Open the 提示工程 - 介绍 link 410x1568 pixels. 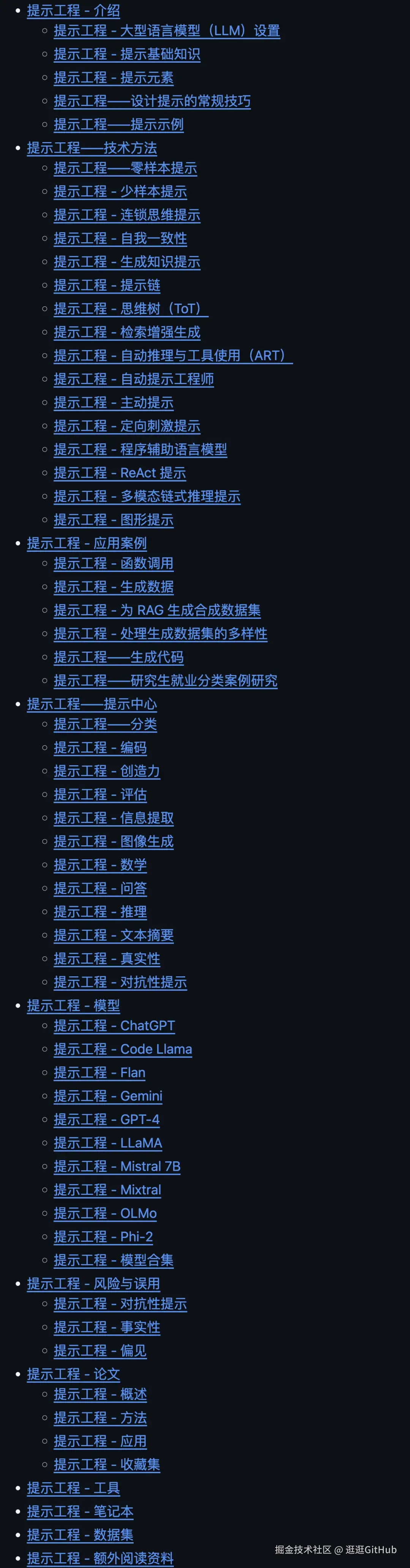[x=73, y=10]
